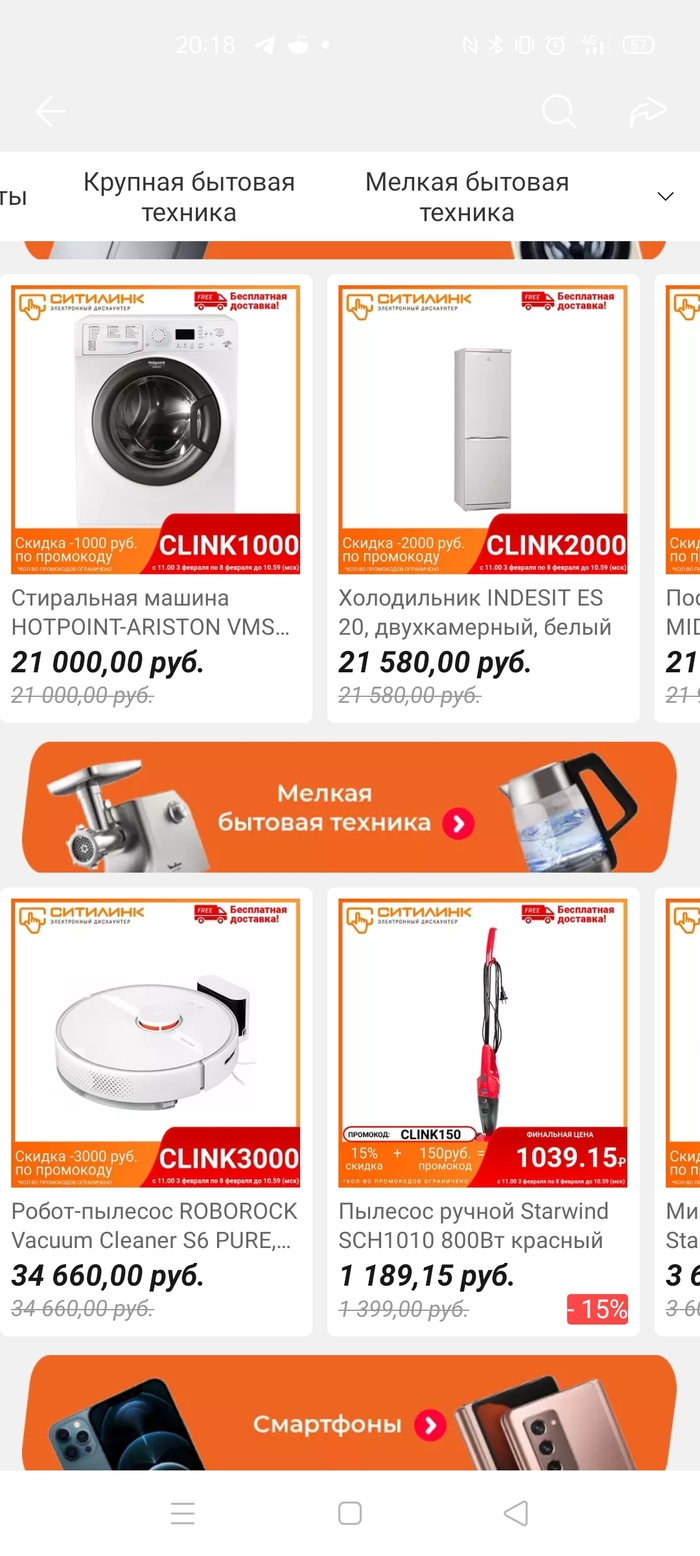Open the Мелкая бытовая техника banner
This screenshot has width=700, height=1556.
tap(349, 807)
